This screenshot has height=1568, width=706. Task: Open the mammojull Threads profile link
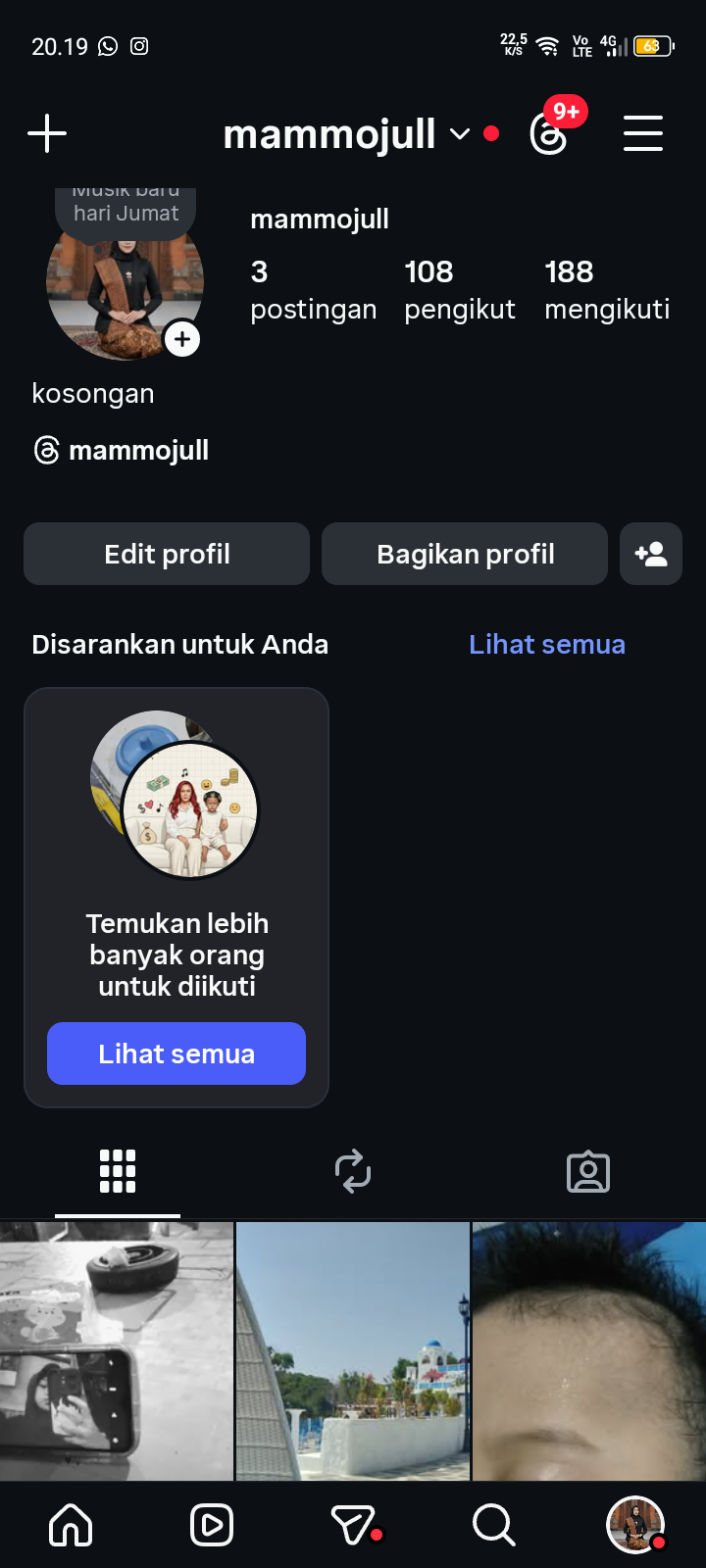(x=122, y=451)
